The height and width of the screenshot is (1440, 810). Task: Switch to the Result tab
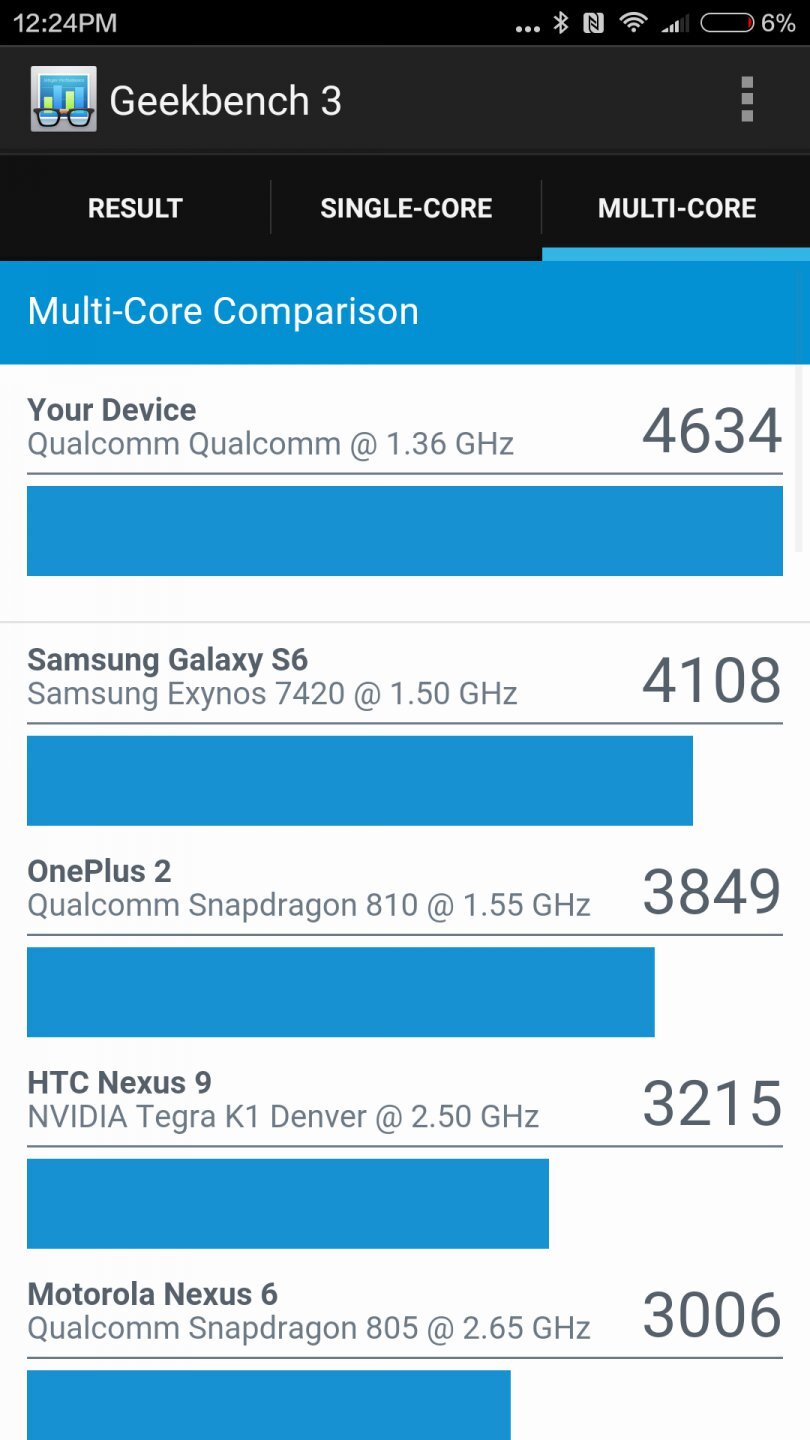coord(135,208)
